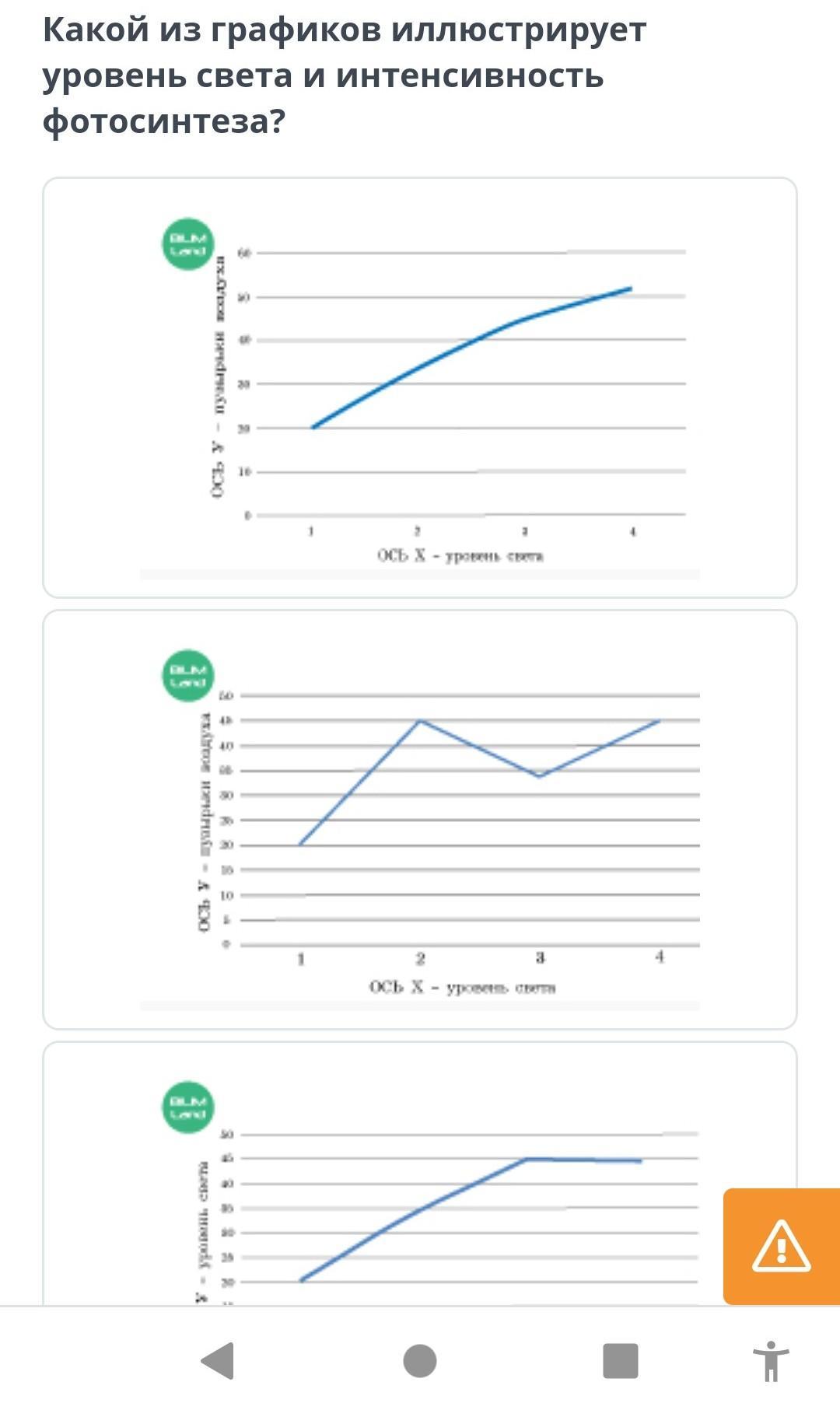The width and height of the screenshot is (840, 1417).
Task: Open the accessibility shortcut
Action: coord(771,1361)
